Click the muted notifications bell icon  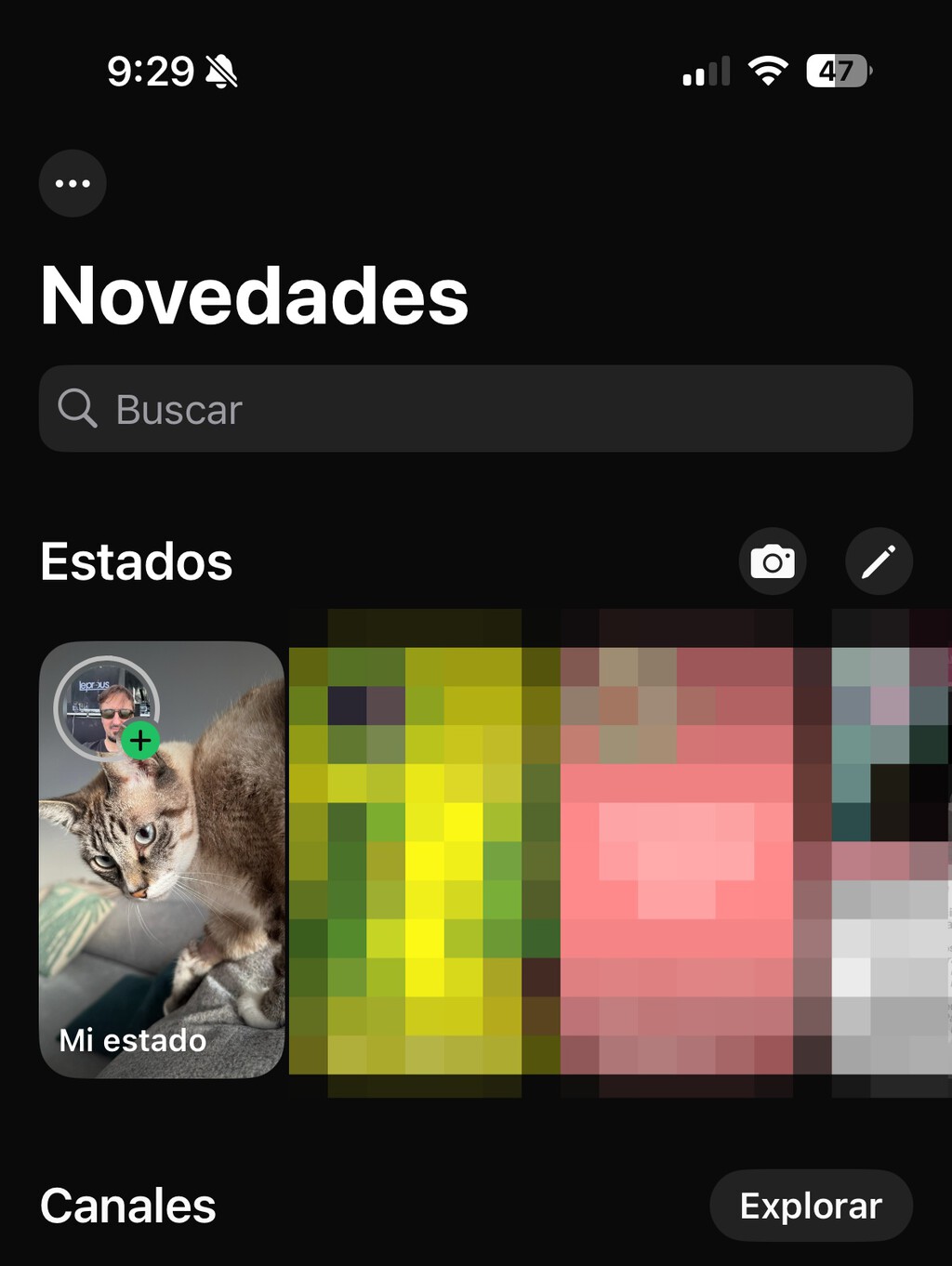(219, 71)
